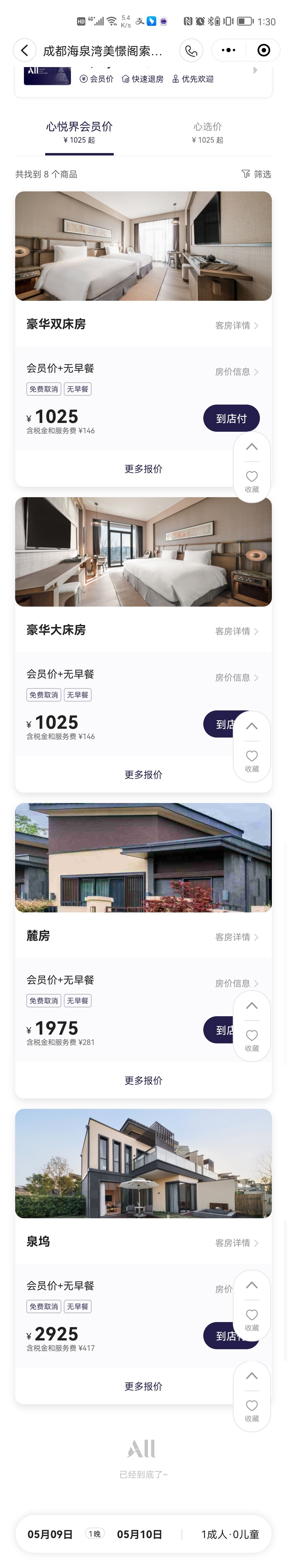287x1568 pixels.
Task: Show 更多报价 for 豪华大床房
Action: pyautogui.click(x=143, y=775)
